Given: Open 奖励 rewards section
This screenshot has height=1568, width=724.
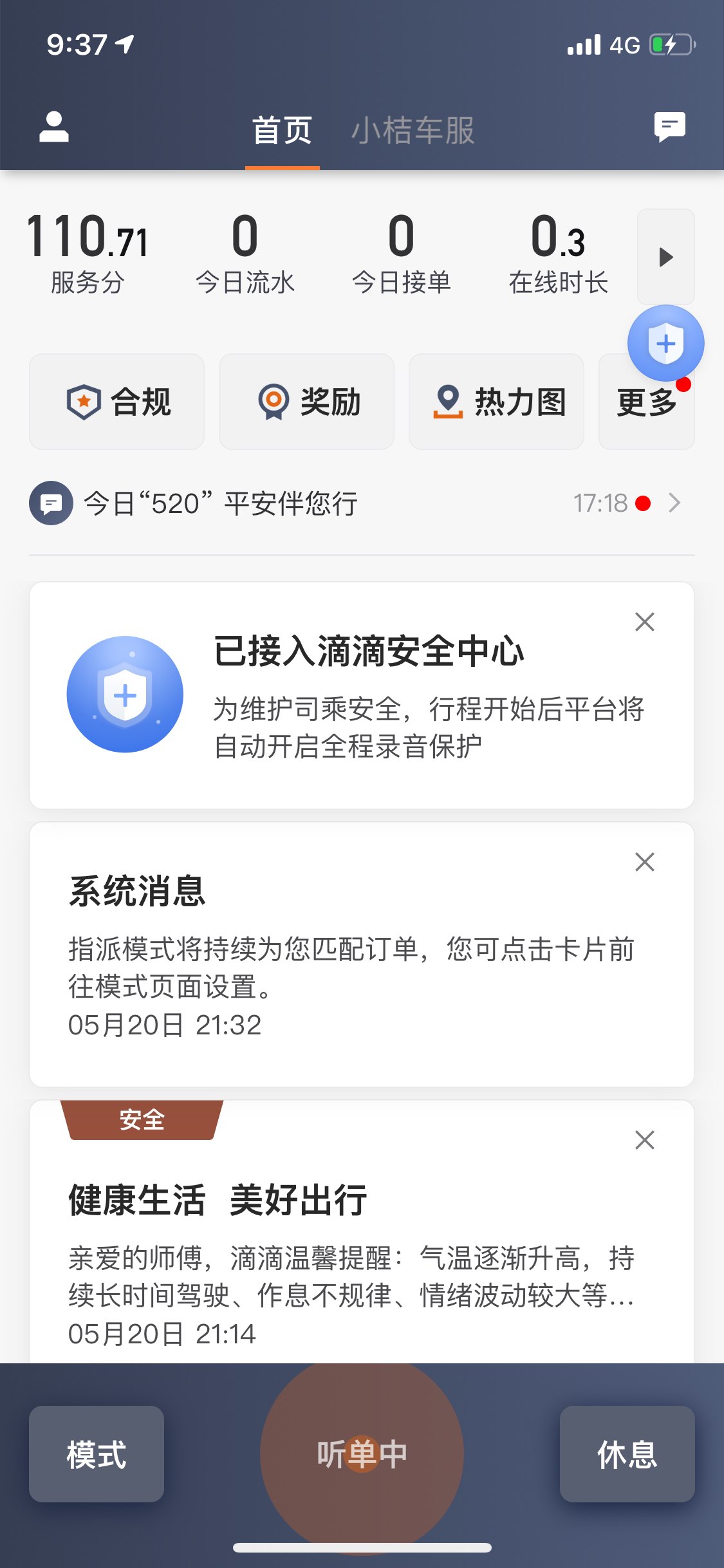Looking at the screenshot, I should [306, 402].
